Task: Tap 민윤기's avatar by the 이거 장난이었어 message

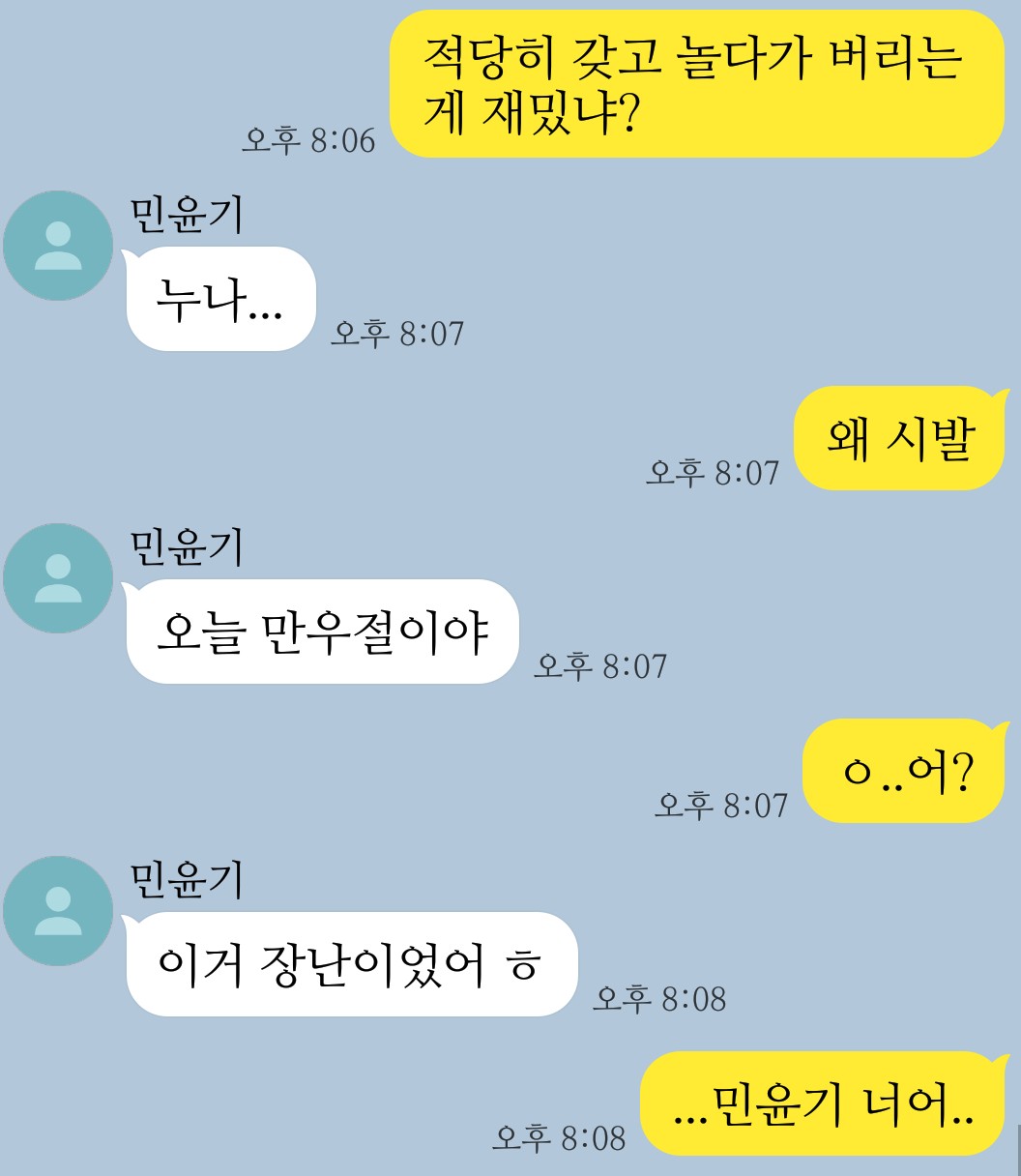Action: [58, 911]
